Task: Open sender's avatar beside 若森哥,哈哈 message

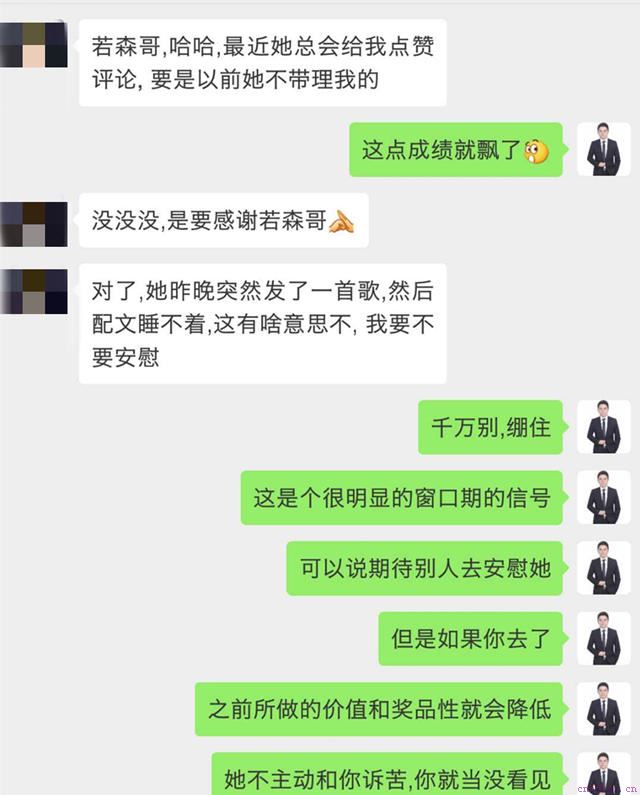Action: pos(34,44)
